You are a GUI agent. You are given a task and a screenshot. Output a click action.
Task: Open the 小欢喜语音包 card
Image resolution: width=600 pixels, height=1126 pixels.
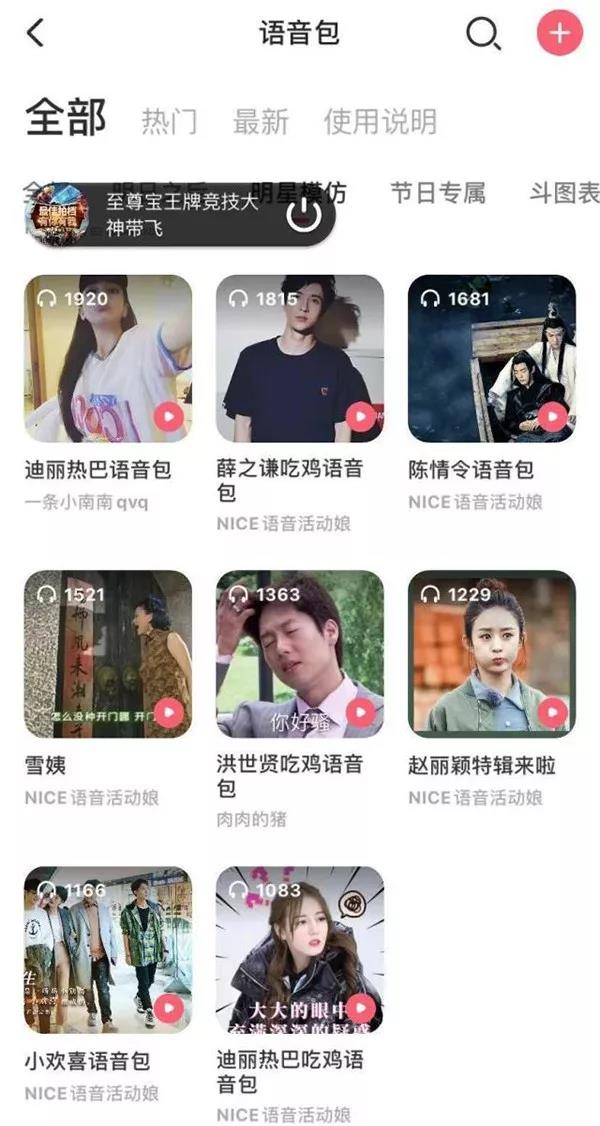pos(107,950)
